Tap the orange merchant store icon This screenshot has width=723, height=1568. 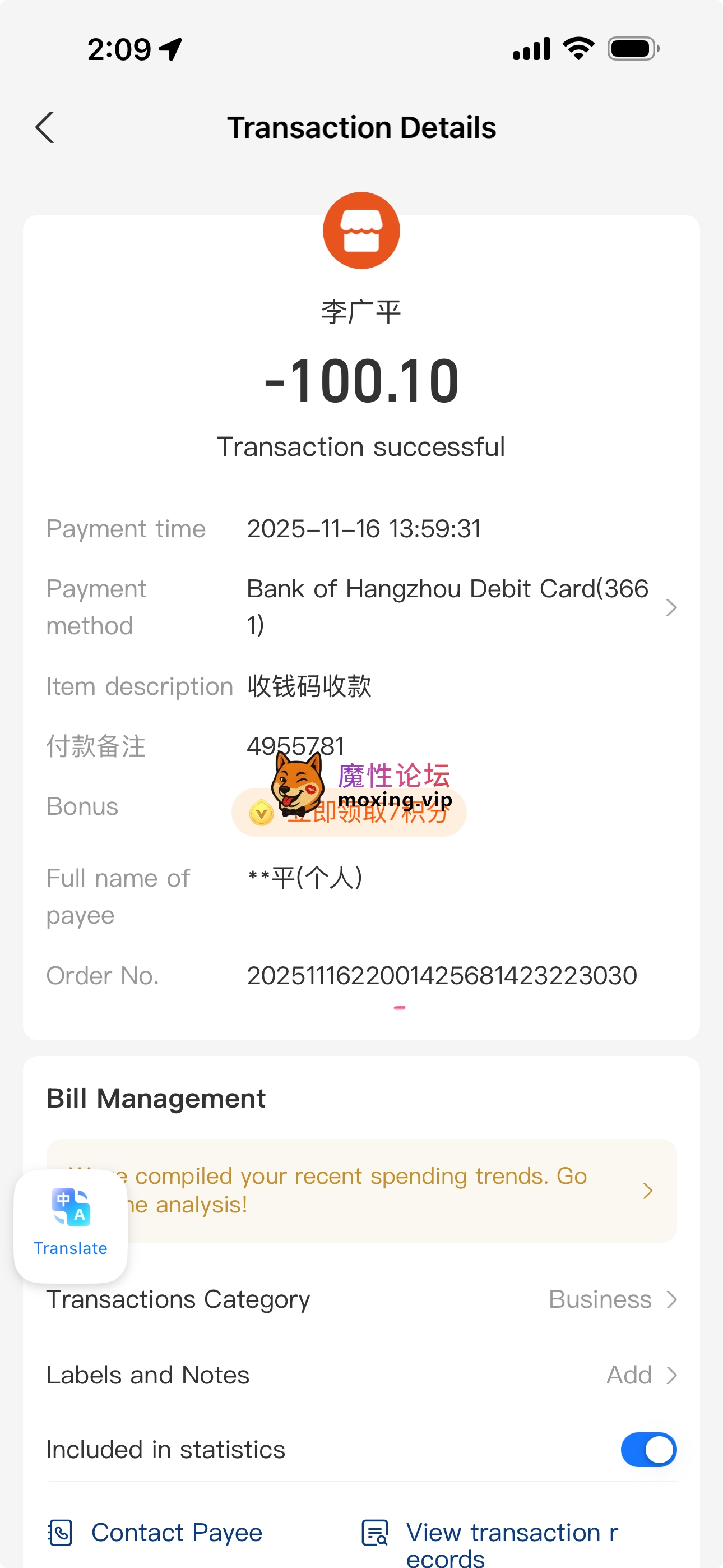[x=361, y=231]
